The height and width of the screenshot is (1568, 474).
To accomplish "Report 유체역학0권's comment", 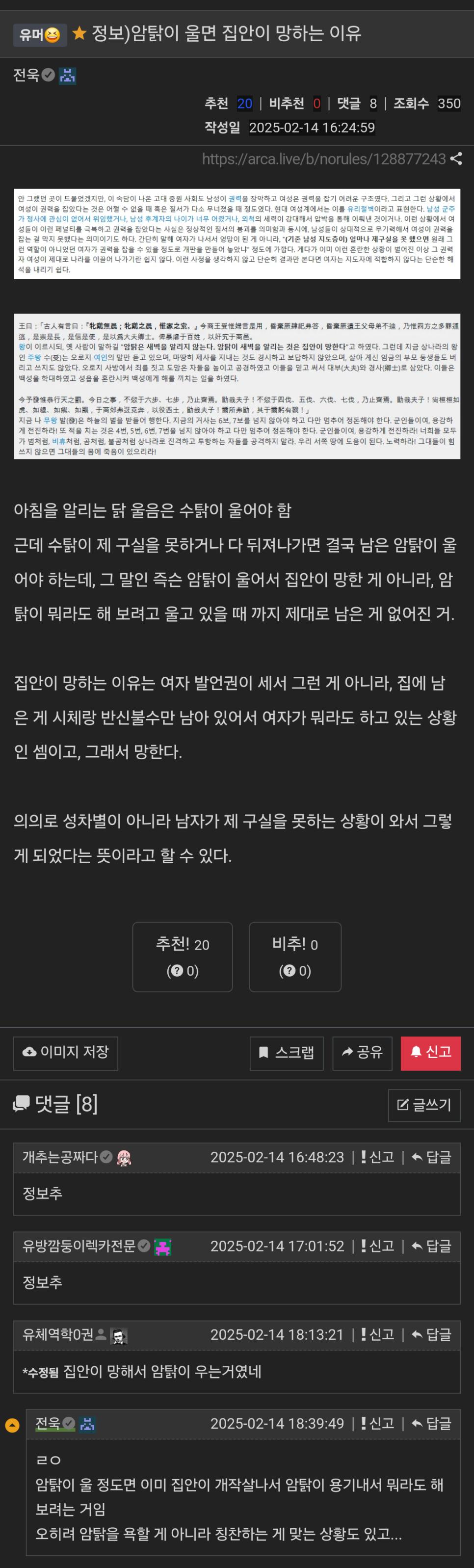I will click(x=377, y=1334).
